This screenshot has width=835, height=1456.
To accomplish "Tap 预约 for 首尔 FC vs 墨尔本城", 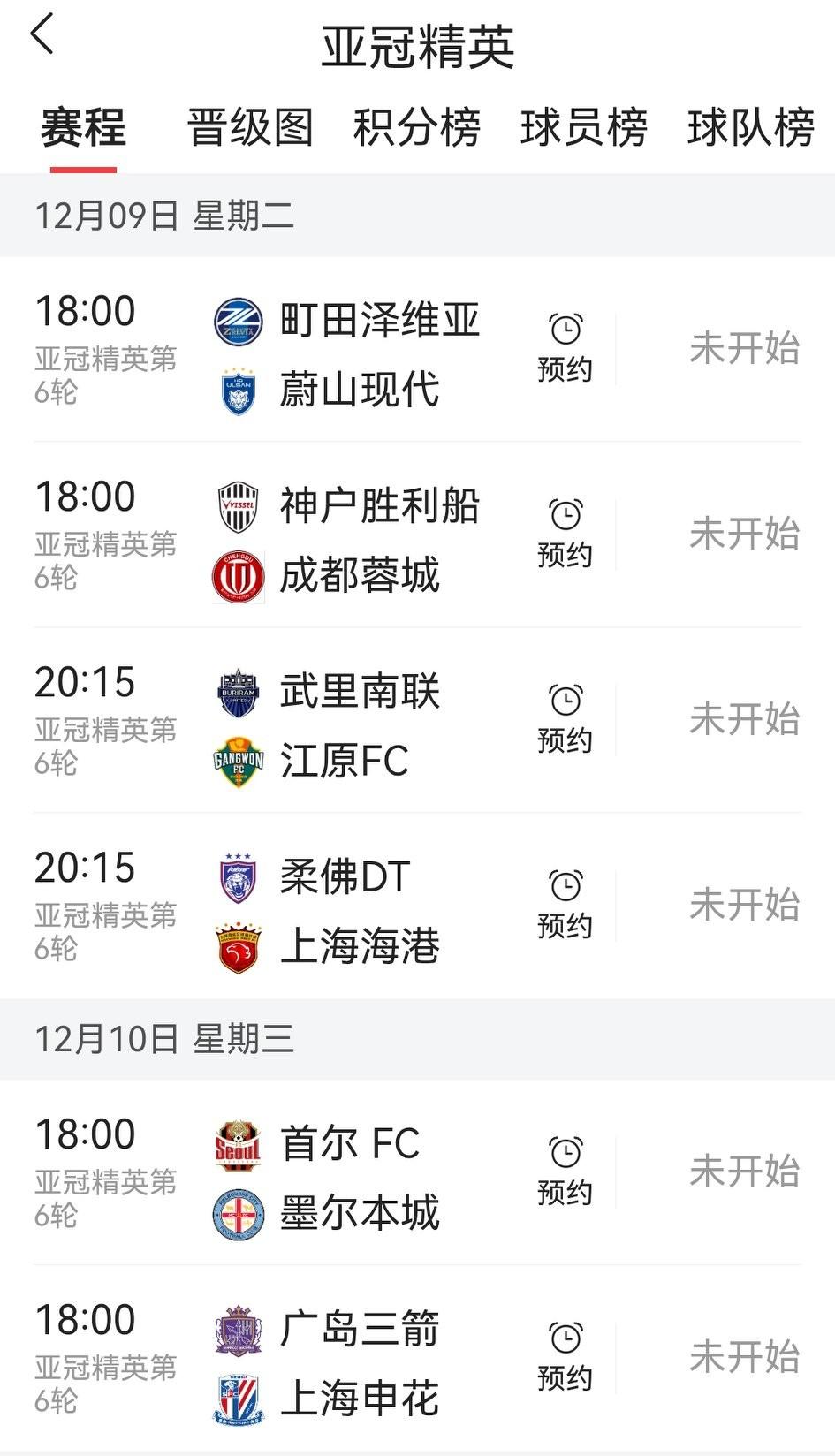I will (x=565, y=1172).
